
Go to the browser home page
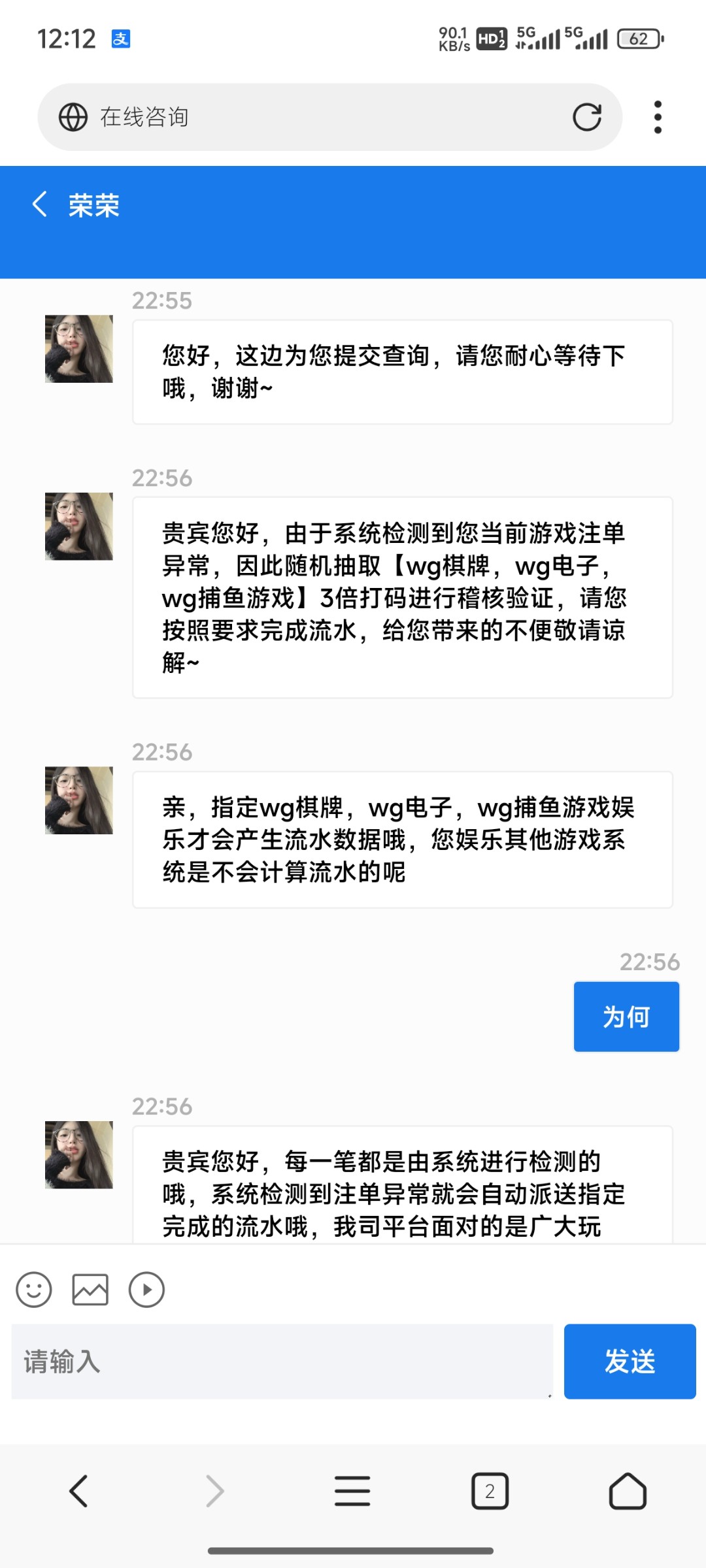(x=628, y=1491)
